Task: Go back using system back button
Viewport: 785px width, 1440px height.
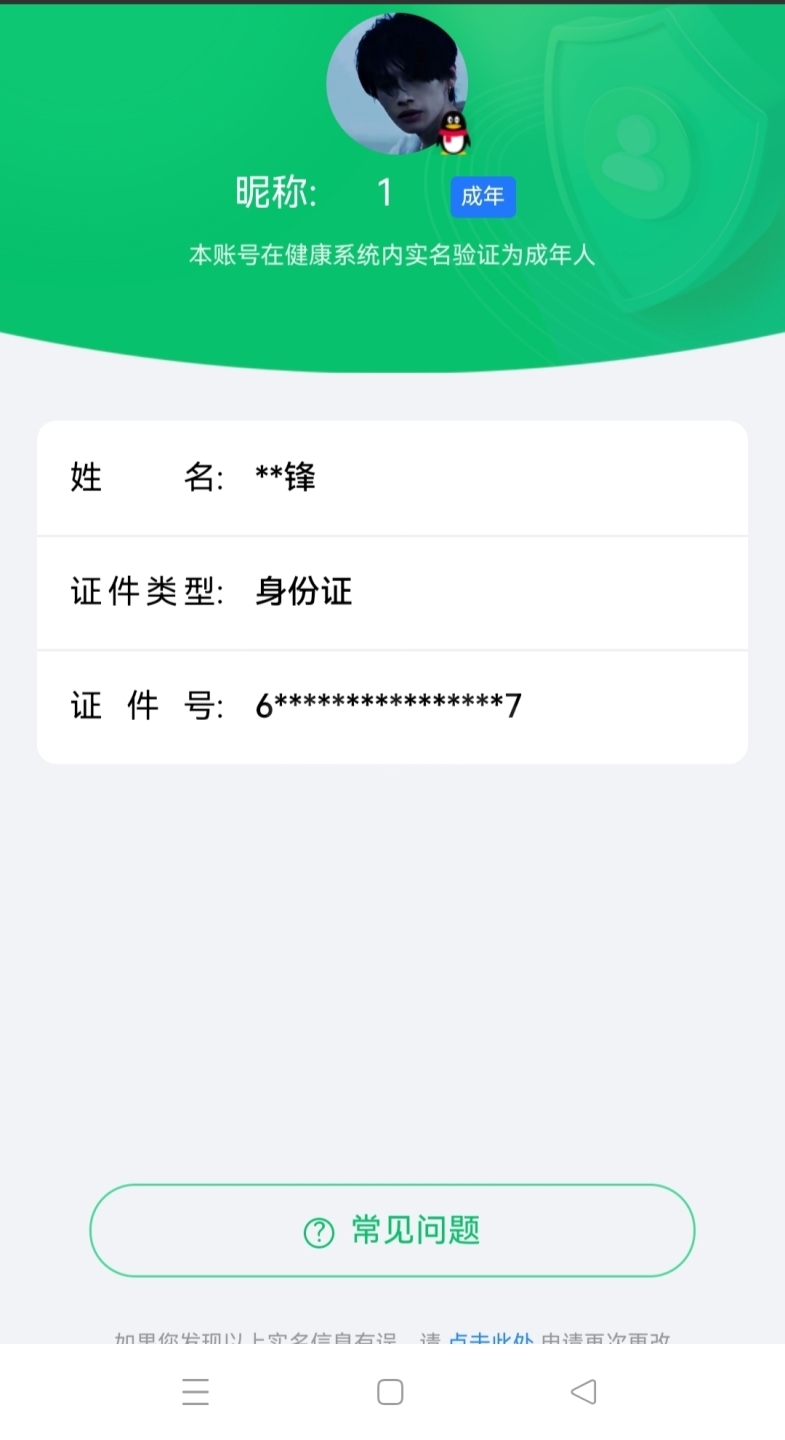Action: (583, 1391)
